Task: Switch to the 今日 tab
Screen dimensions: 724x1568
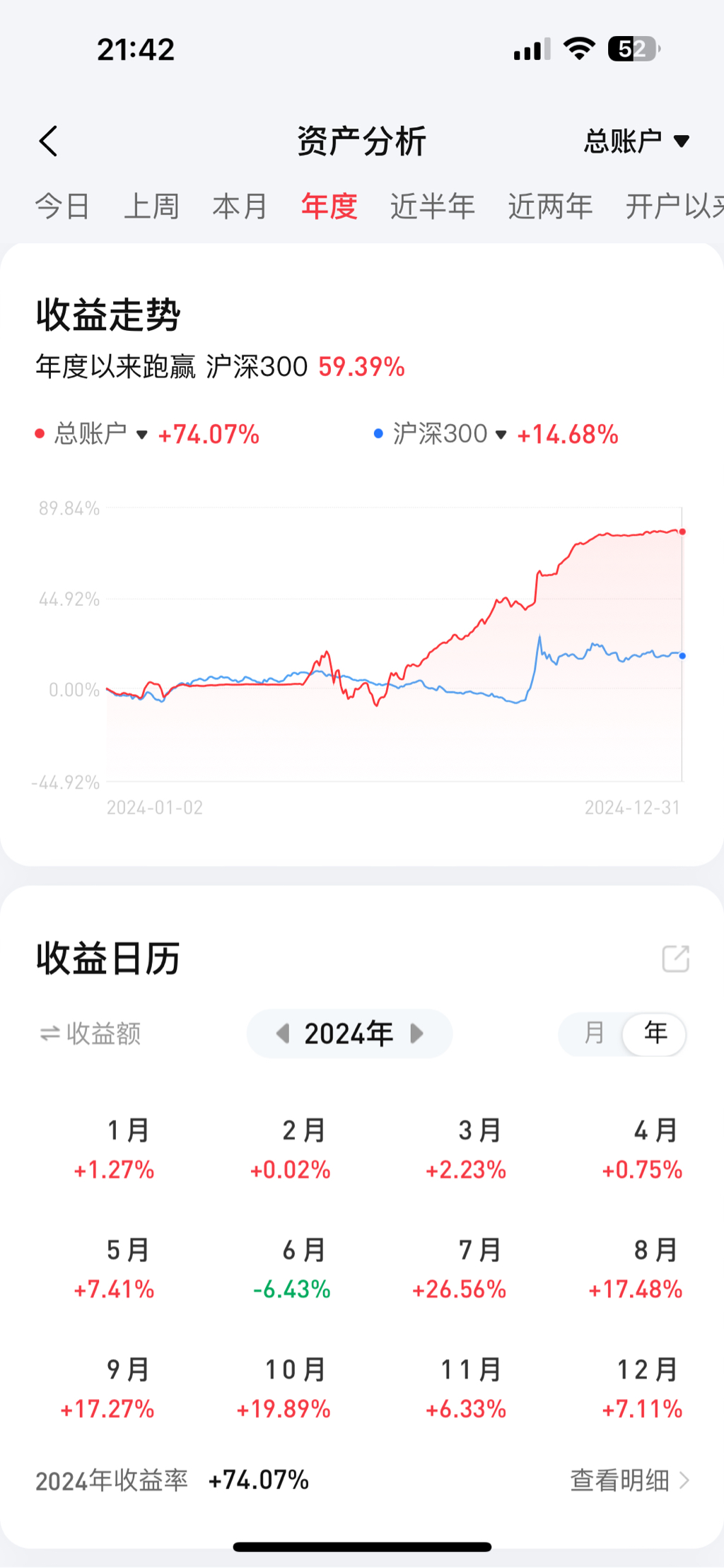Action: tap(62, 206)
